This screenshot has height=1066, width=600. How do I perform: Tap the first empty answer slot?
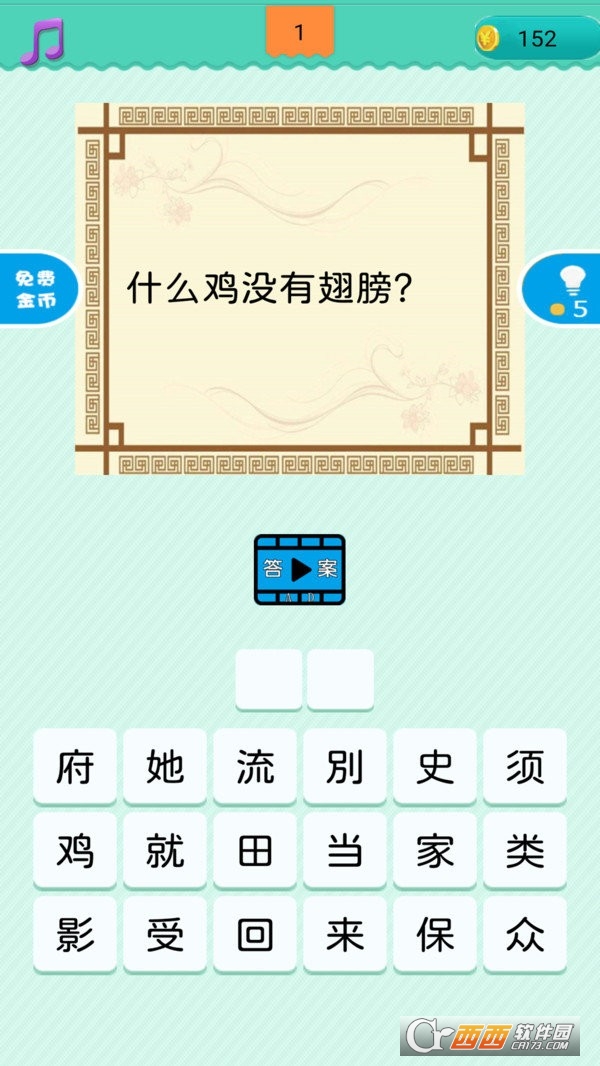click(x=269, y=680)
